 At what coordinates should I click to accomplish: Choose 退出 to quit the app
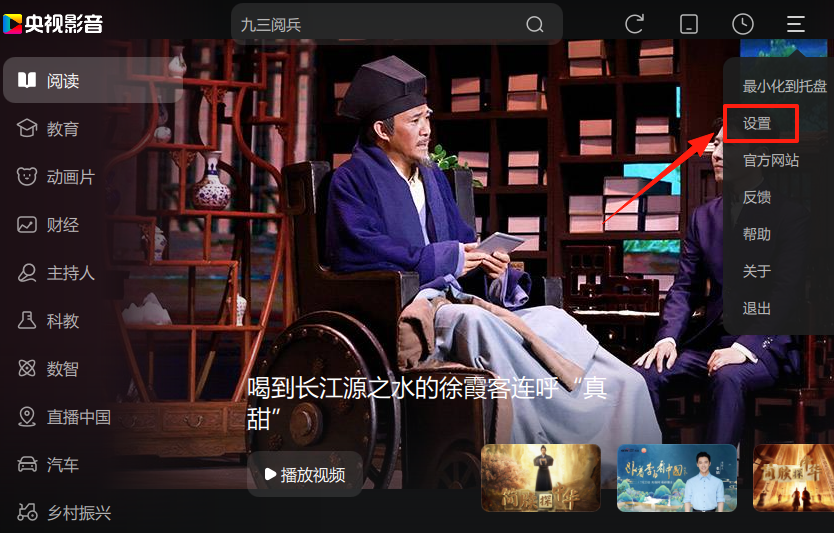pos(757,308)
